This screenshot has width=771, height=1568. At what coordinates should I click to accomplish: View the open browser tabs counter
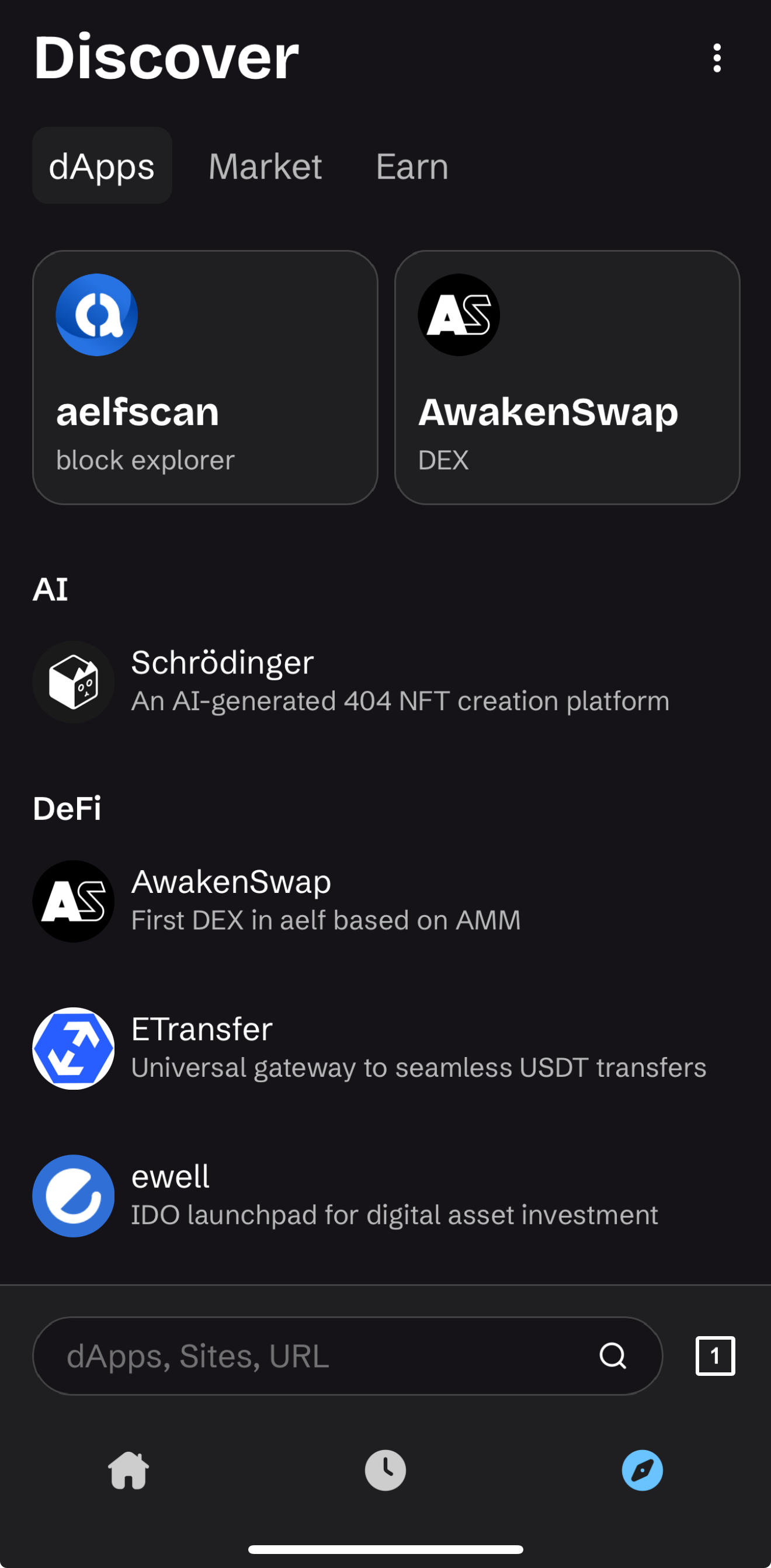pyautogui.click(x=715, y=1355)
